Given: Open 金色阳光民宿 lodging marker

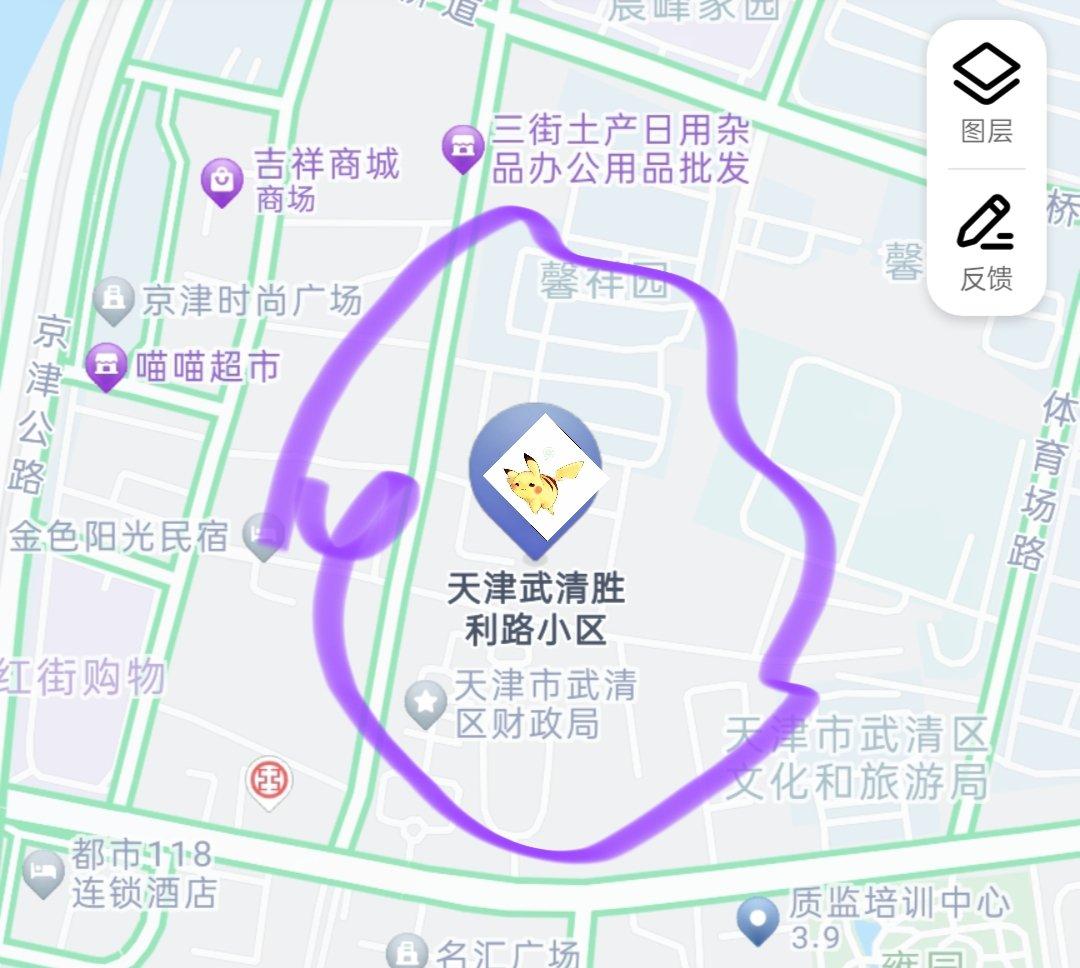Looking at the screenshot, I should tap(264, 536).
